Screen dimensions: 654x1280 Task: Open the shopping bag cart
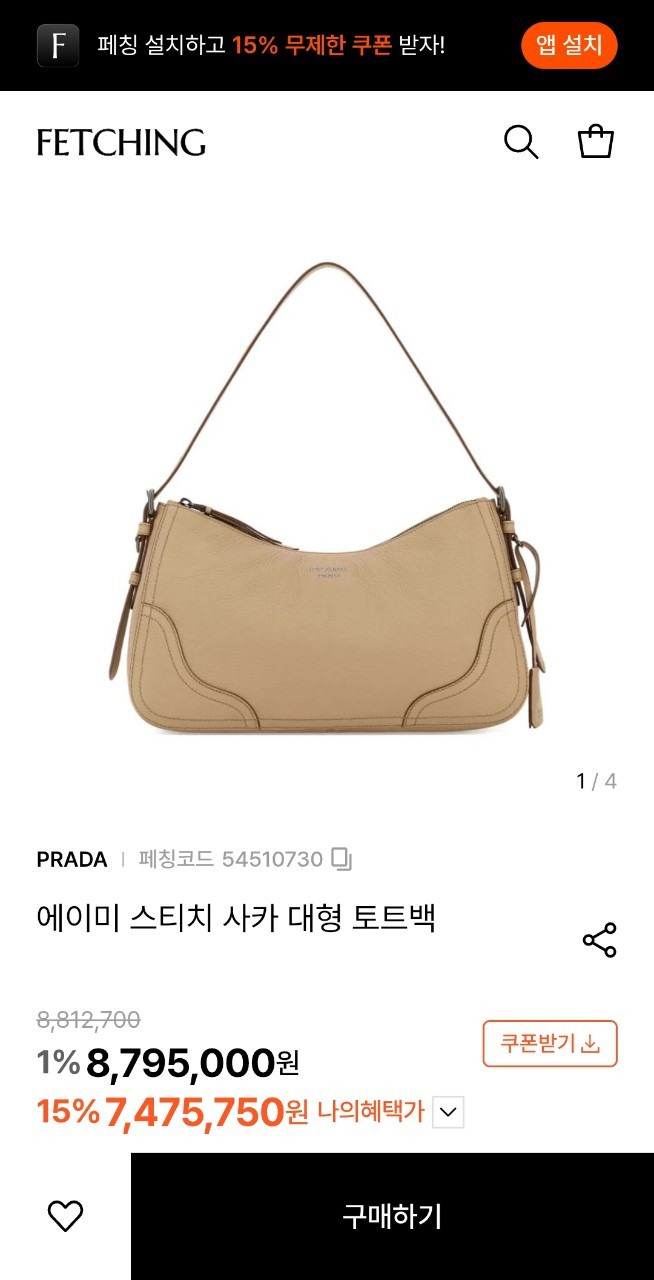tap(595, 141)
